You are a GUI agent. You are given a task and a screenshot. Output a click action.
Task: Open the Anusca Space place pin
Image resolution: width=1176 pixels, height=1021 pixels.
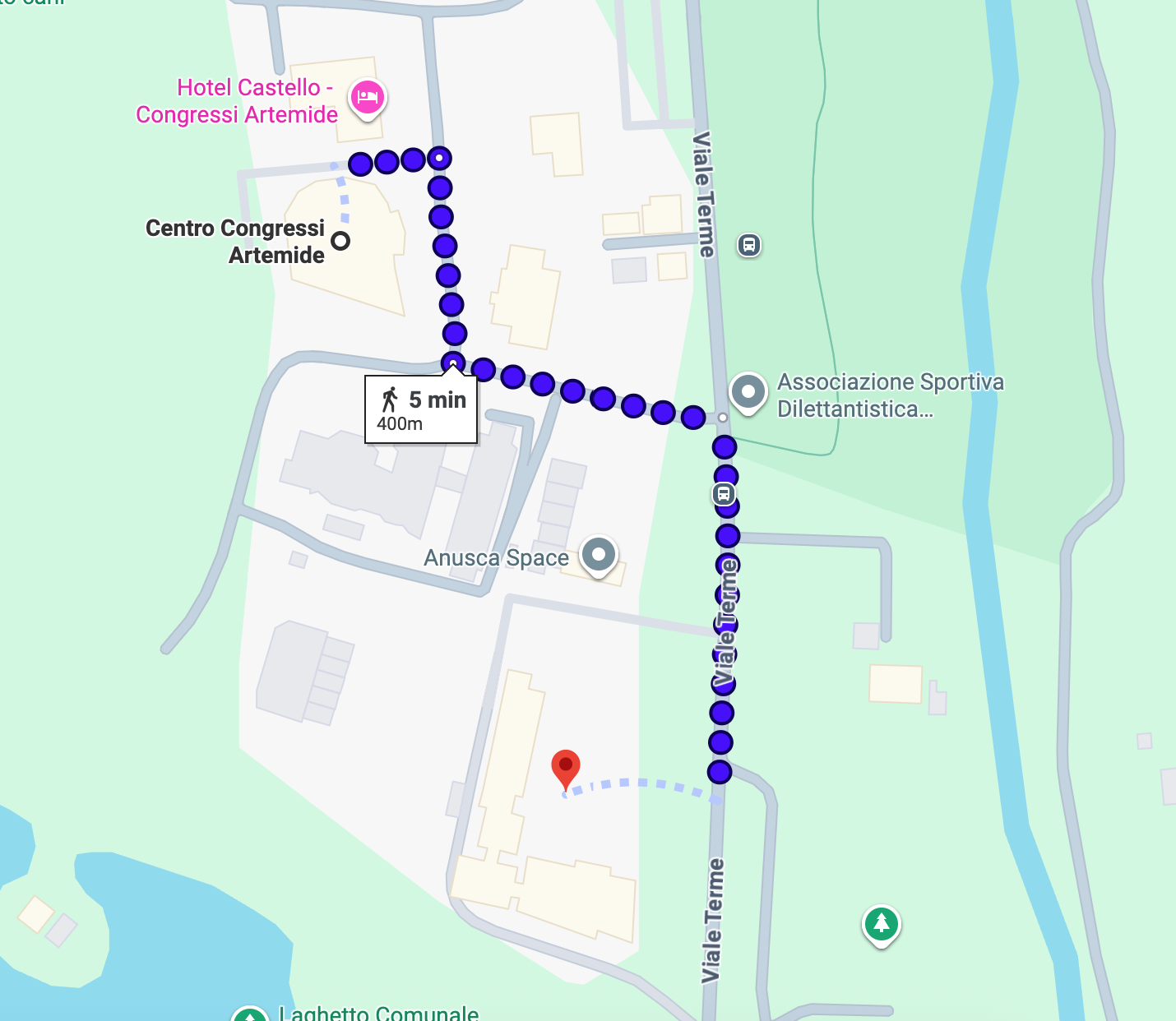[599, 555]
